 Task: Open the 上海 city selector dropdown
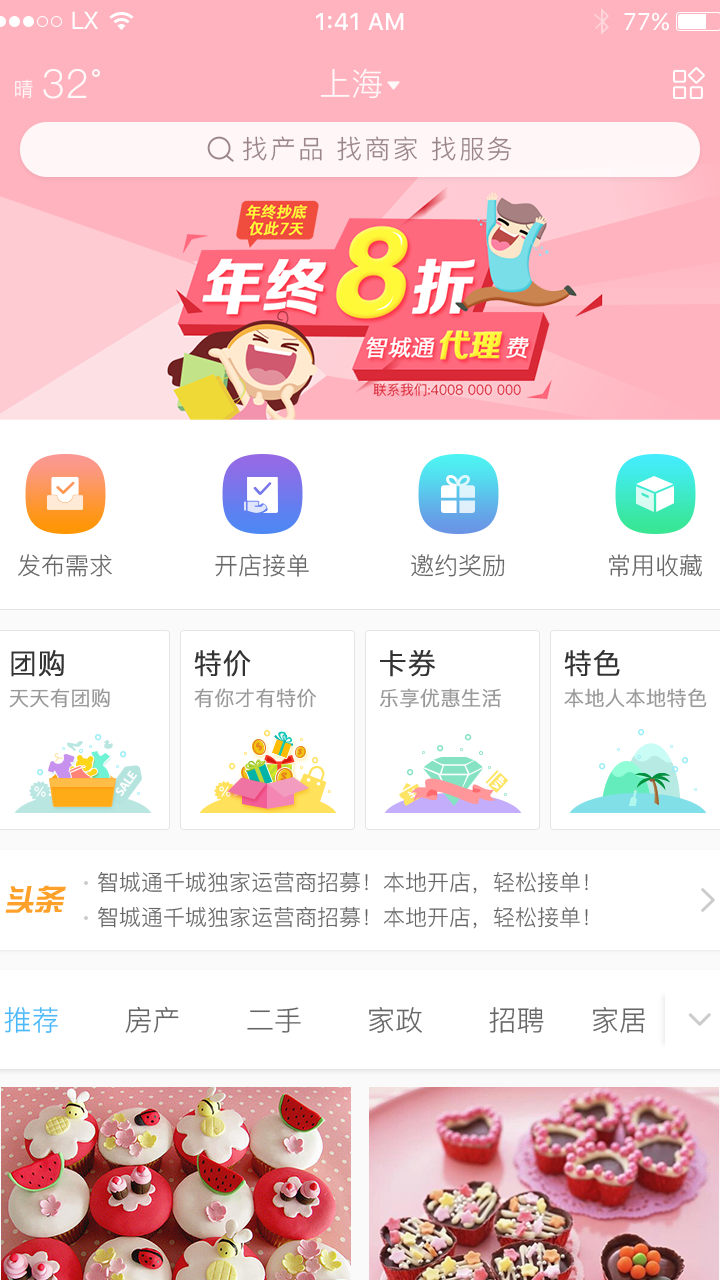(x=360, y=84)
